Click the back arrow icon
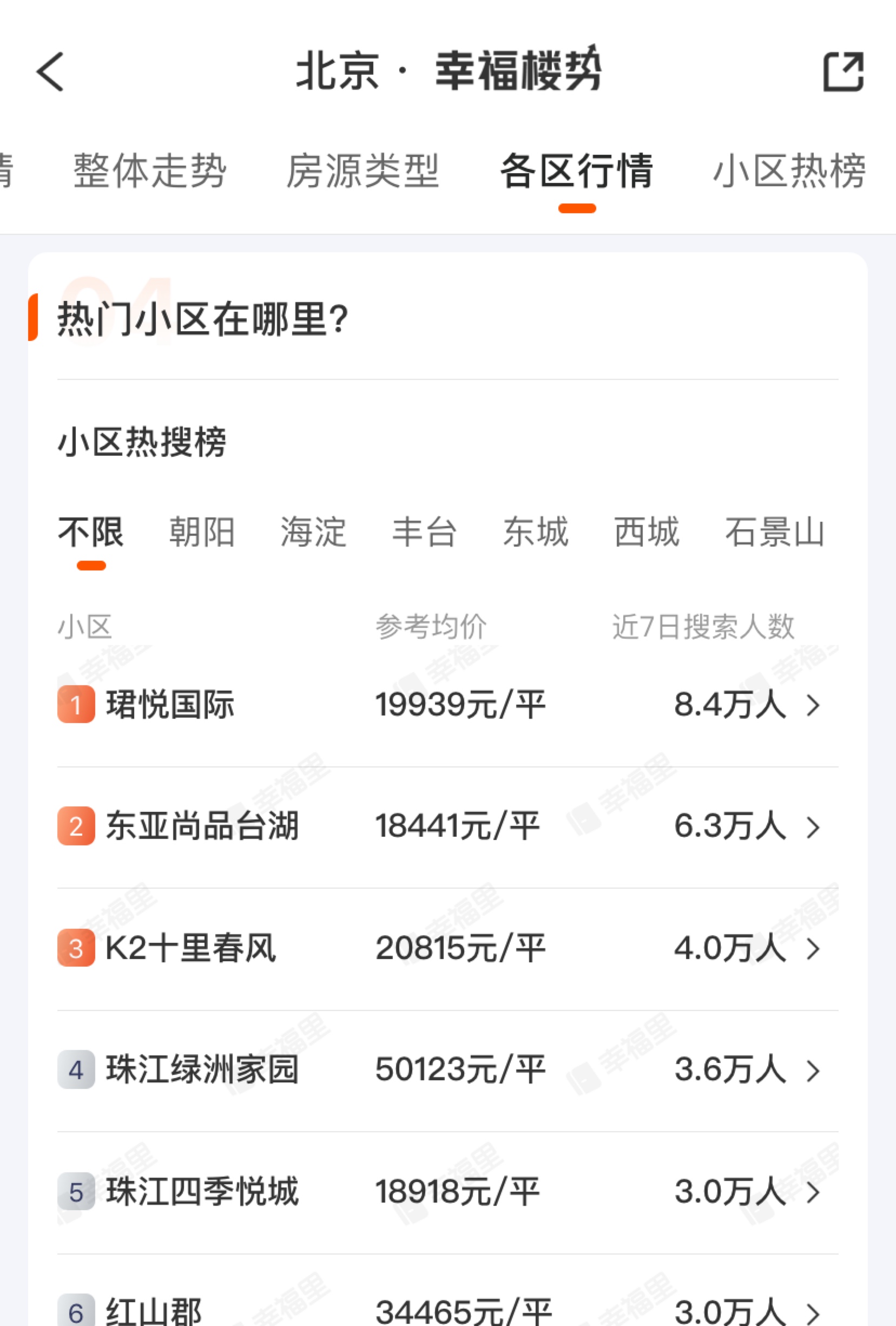Image resolution: width=896 pixels, height=1326 pixels. point(49,73)
